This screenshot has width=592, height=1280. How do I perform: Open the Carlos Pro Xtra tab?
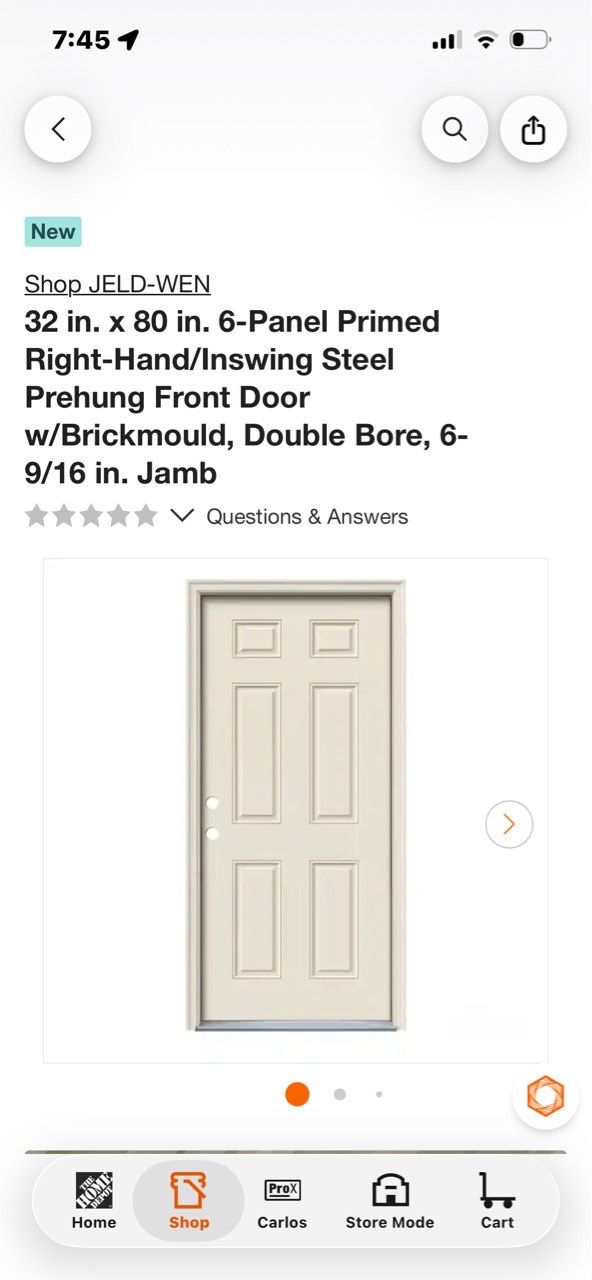pos(282,1201)
